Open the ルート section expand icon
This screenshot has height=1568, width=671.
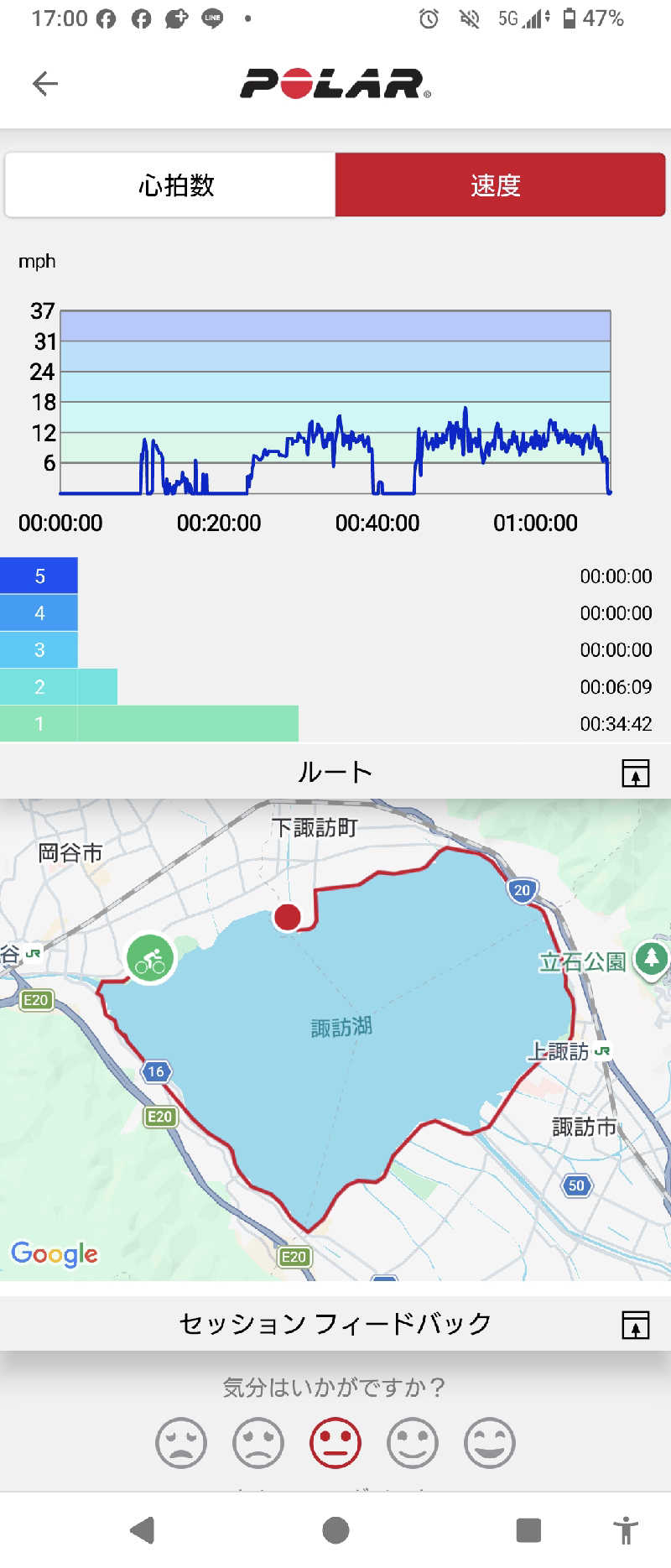tap(636, 772)
